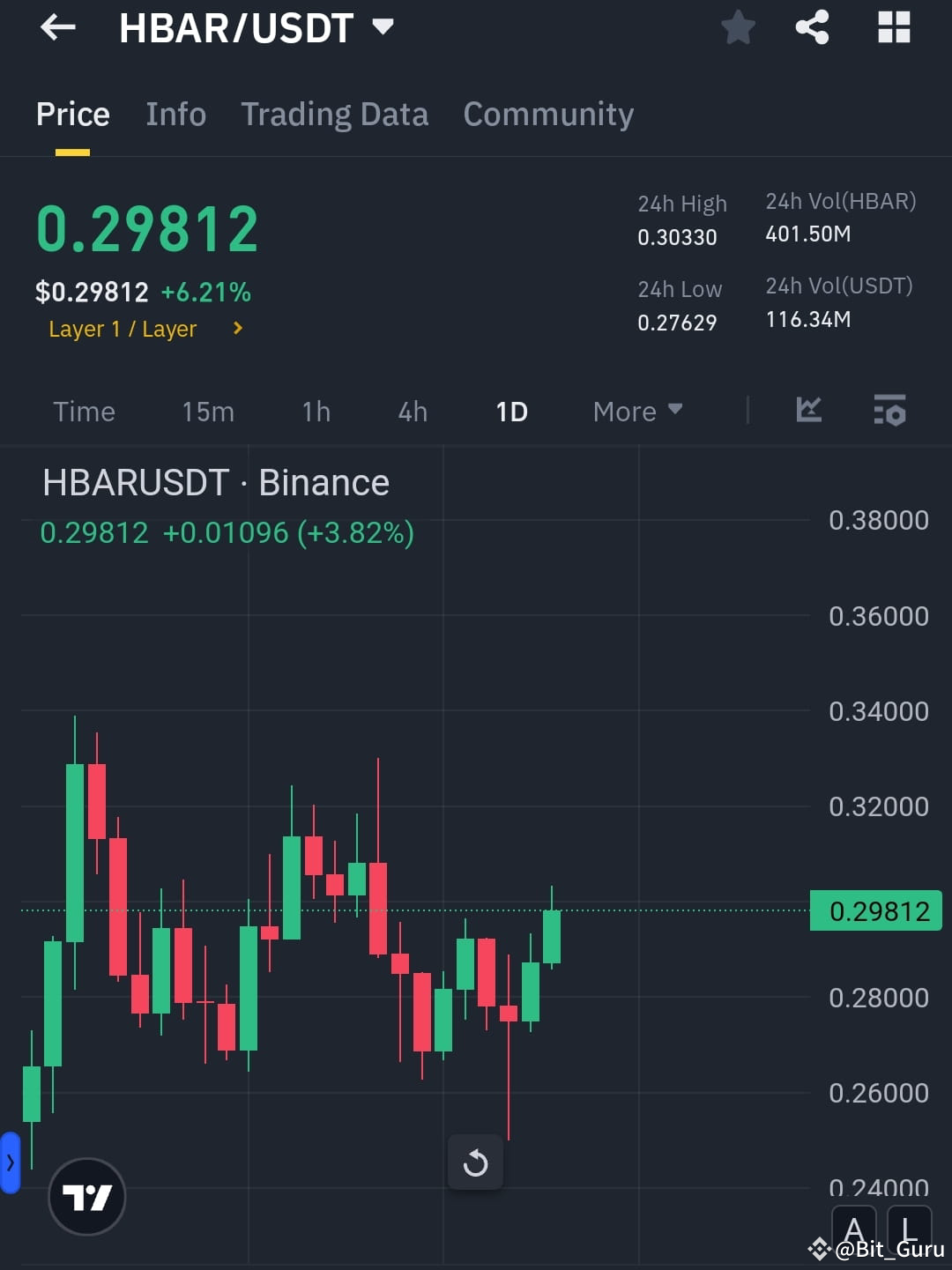The height and width of the screenshot is (1270, 952).
Task: Switch to the Trading Data tab
Action: [x=334, y=114]
